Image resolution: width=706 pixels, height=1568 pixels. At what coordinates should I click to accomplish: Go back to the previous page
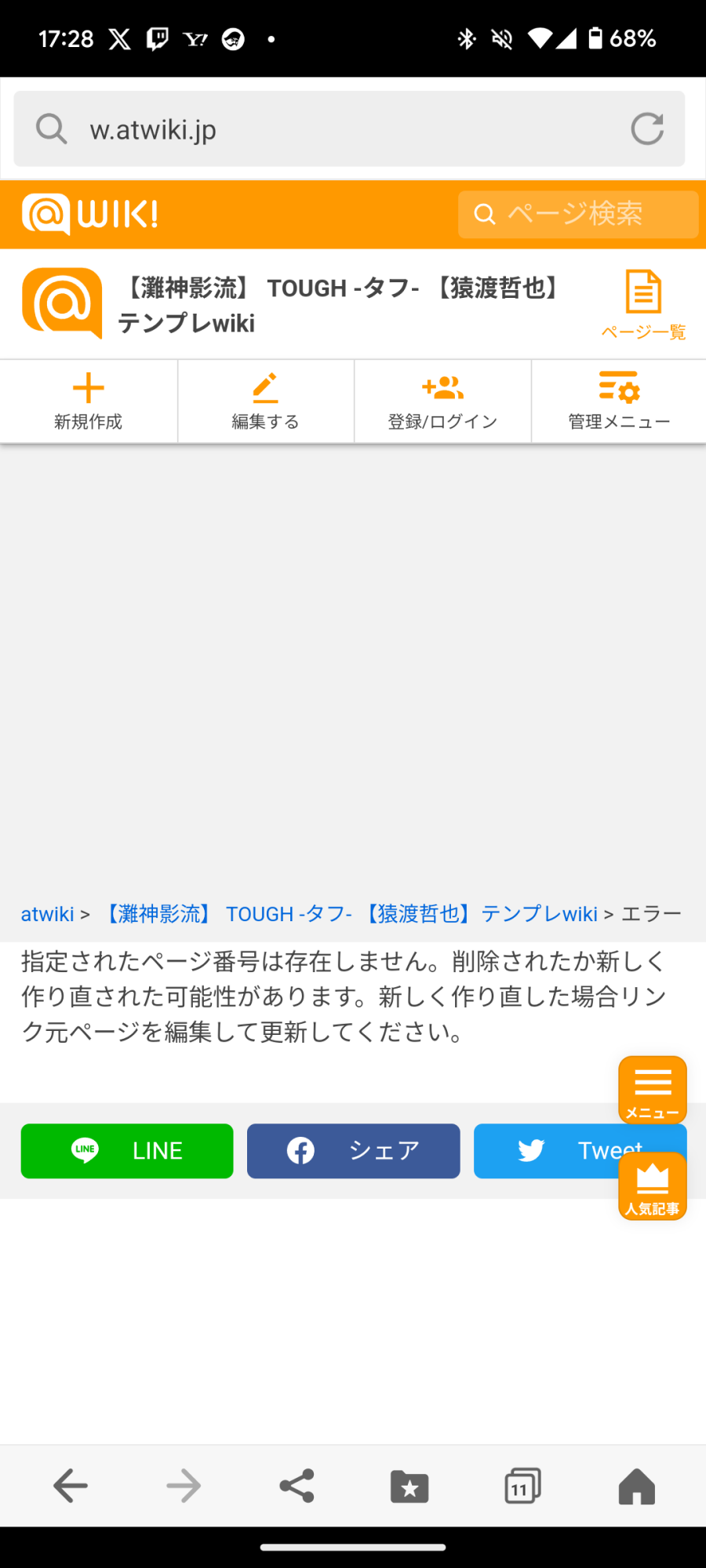[x=71, y=1486]
